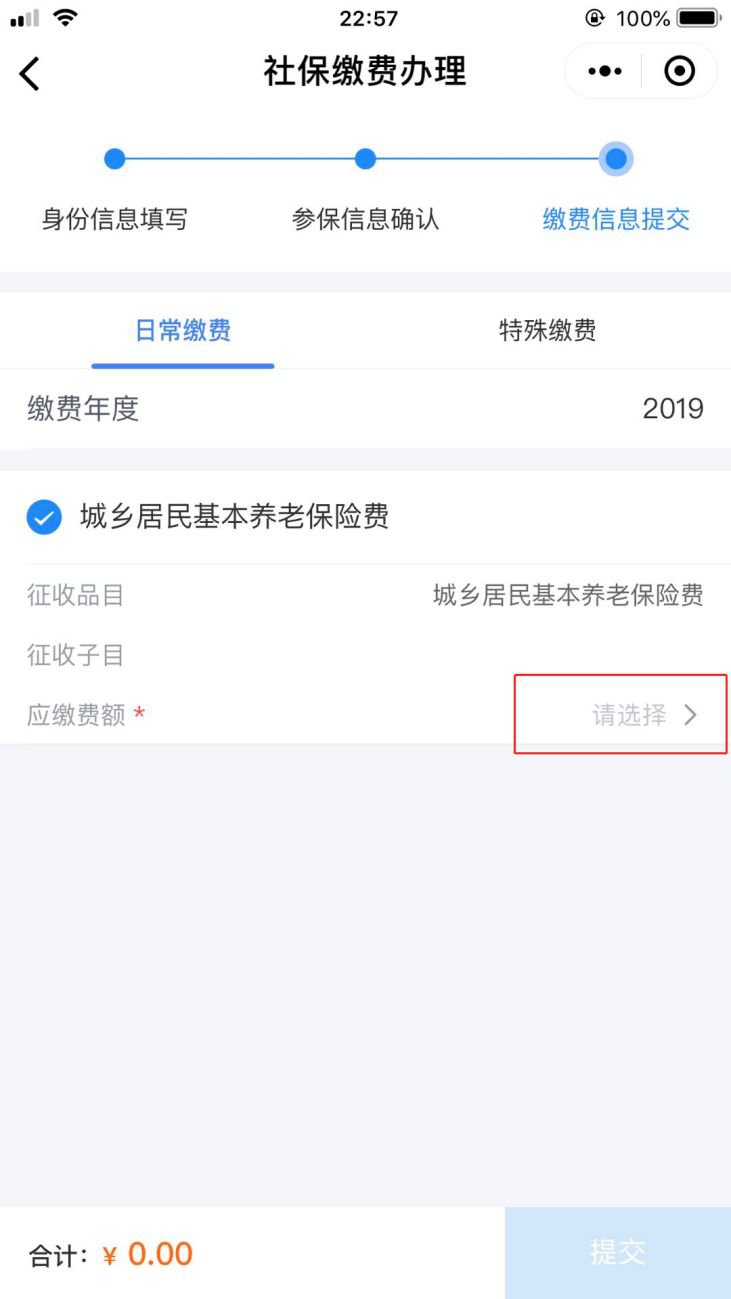Tap the 提交 submit button

point(617,1252)
